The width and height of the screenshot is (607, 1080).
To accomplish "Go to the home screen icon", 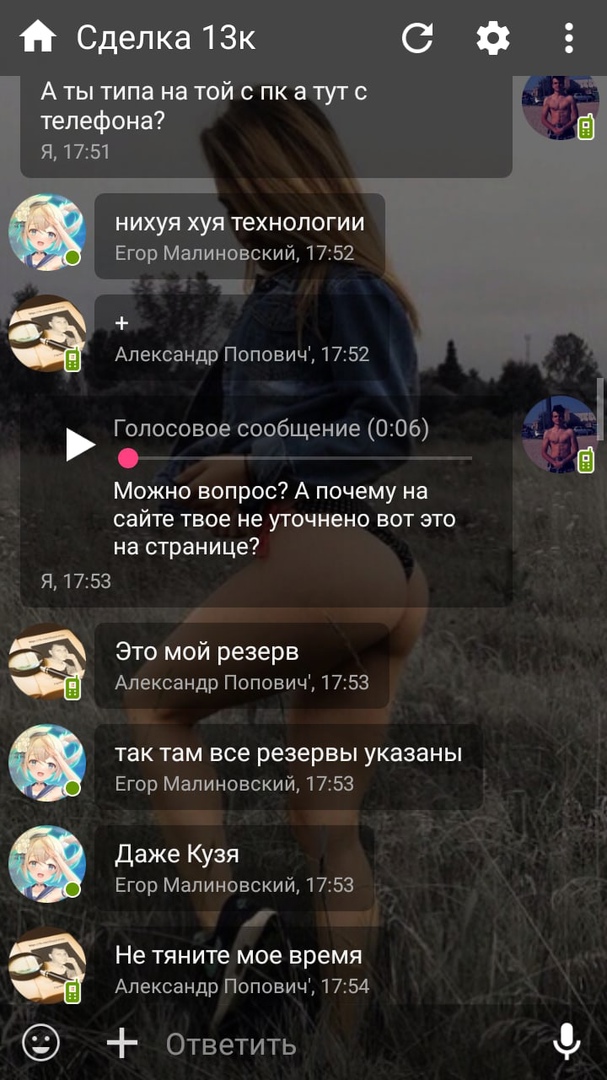I will pos(38,38).
